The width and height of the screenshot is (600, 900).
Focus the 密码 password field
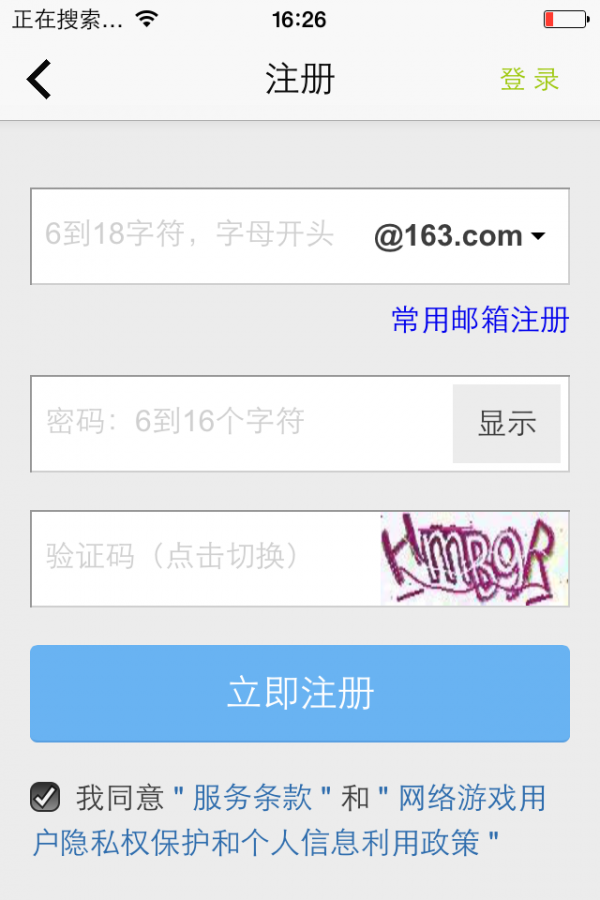pyautogui.click(x=230, y=422)
